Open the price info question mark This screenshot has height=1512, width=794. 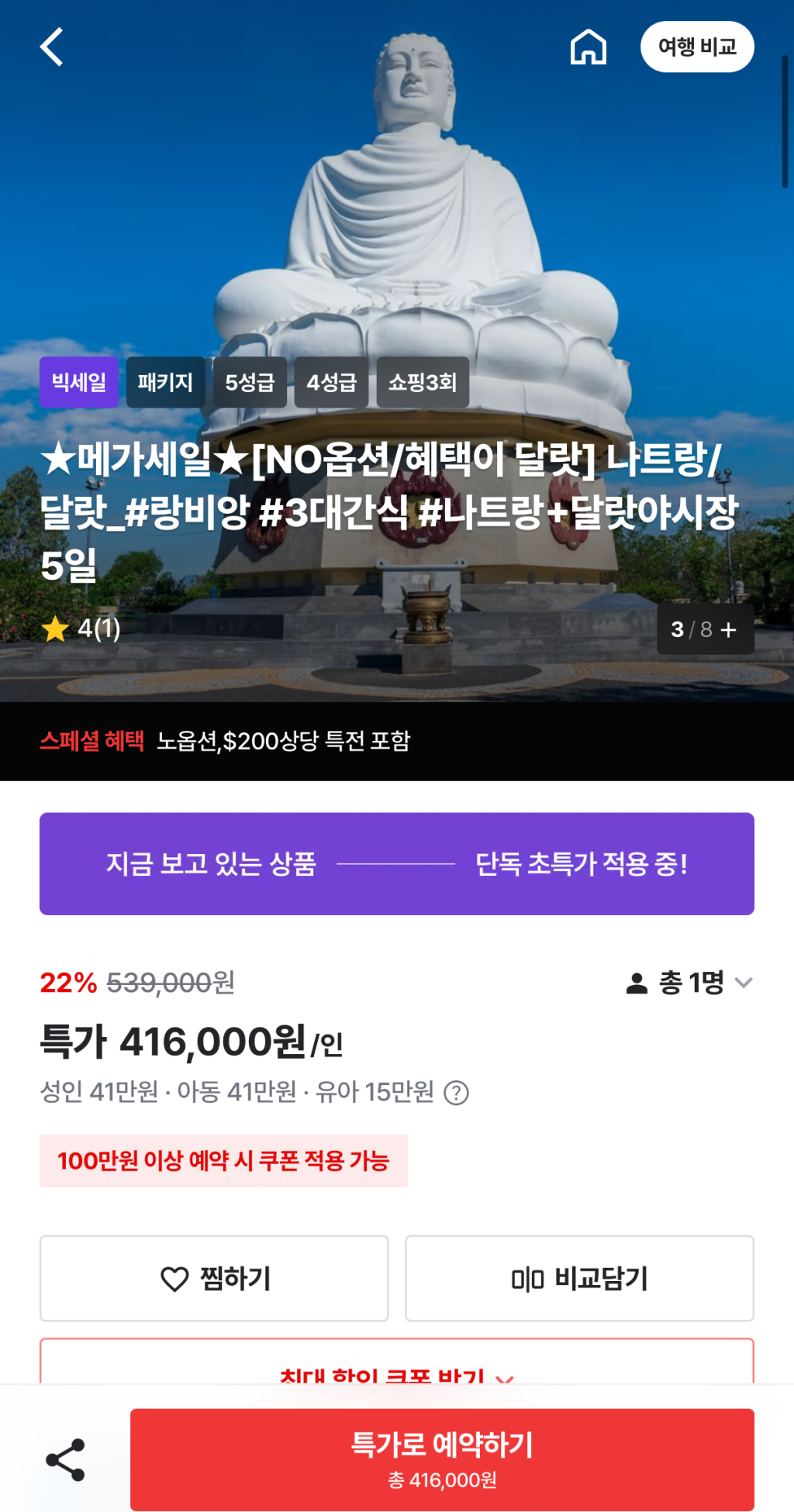(x=456, y=1093)
